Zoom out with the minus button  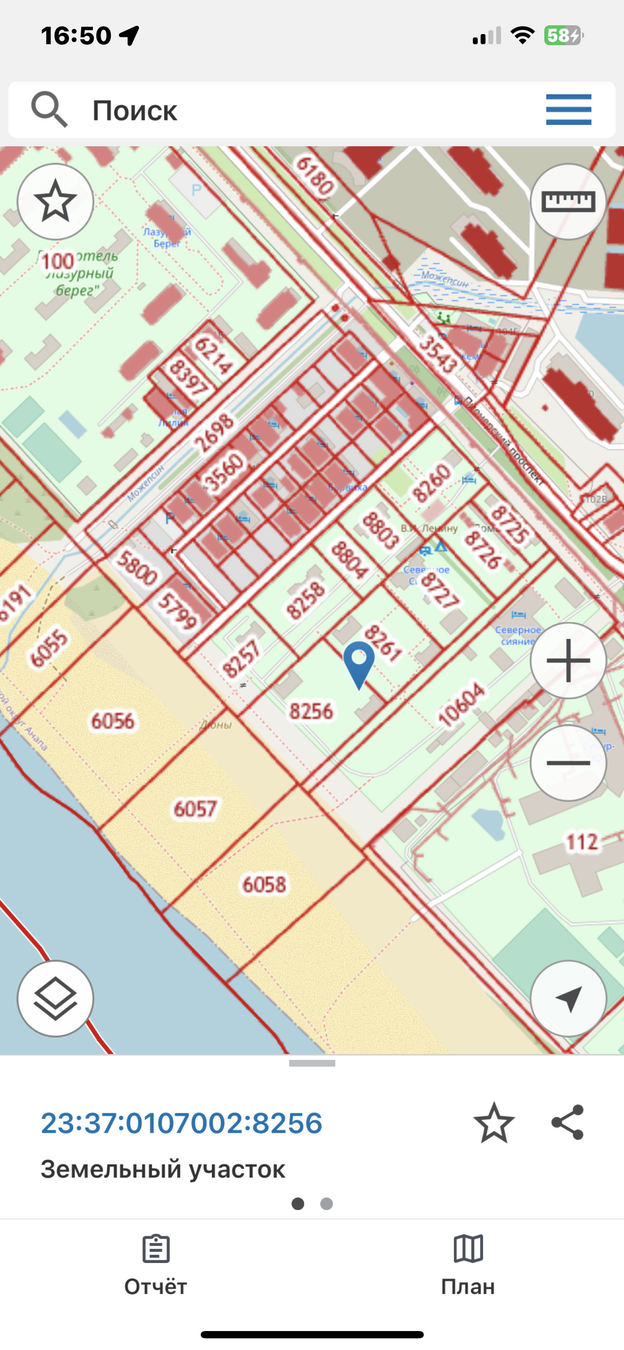click(568, 764)
